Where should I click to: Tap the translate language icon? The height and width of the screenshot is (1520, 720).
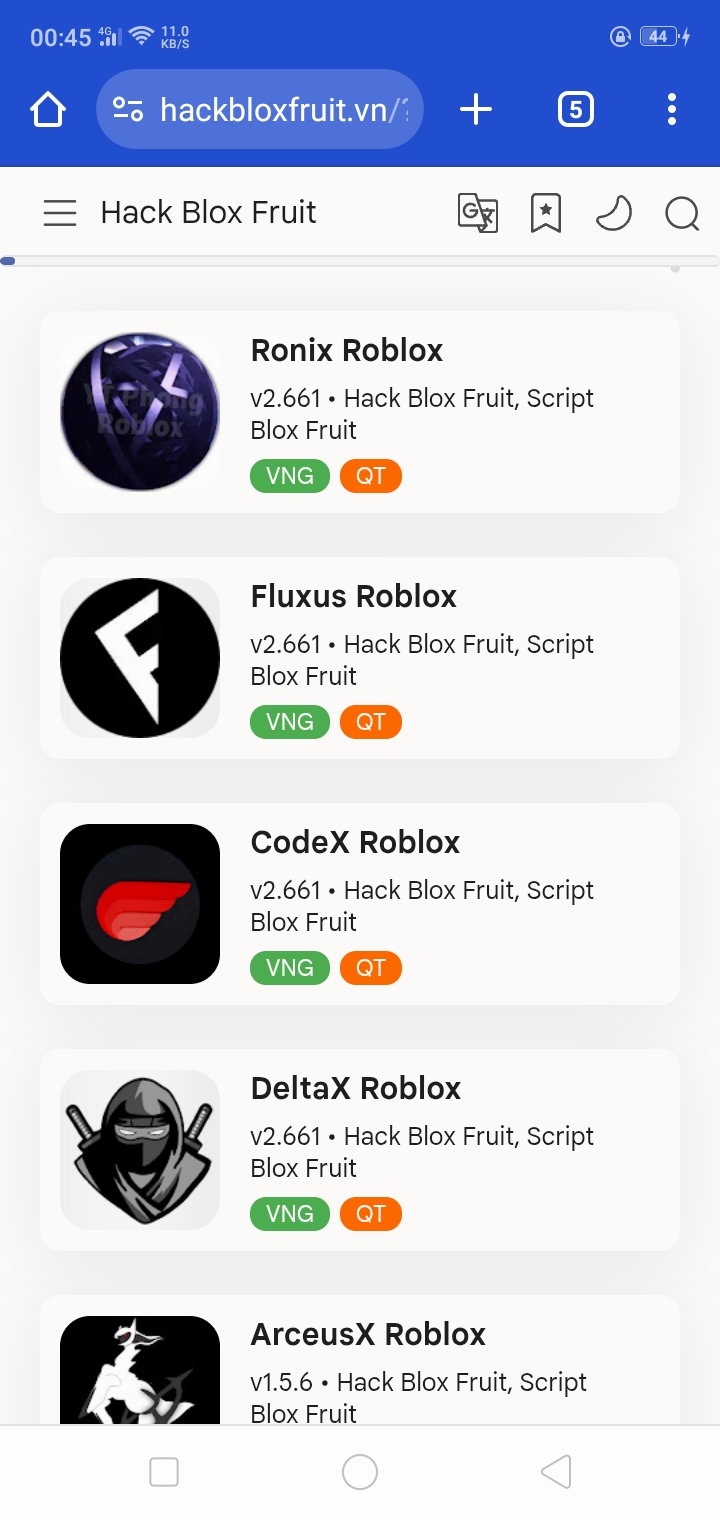coord(477,213)
